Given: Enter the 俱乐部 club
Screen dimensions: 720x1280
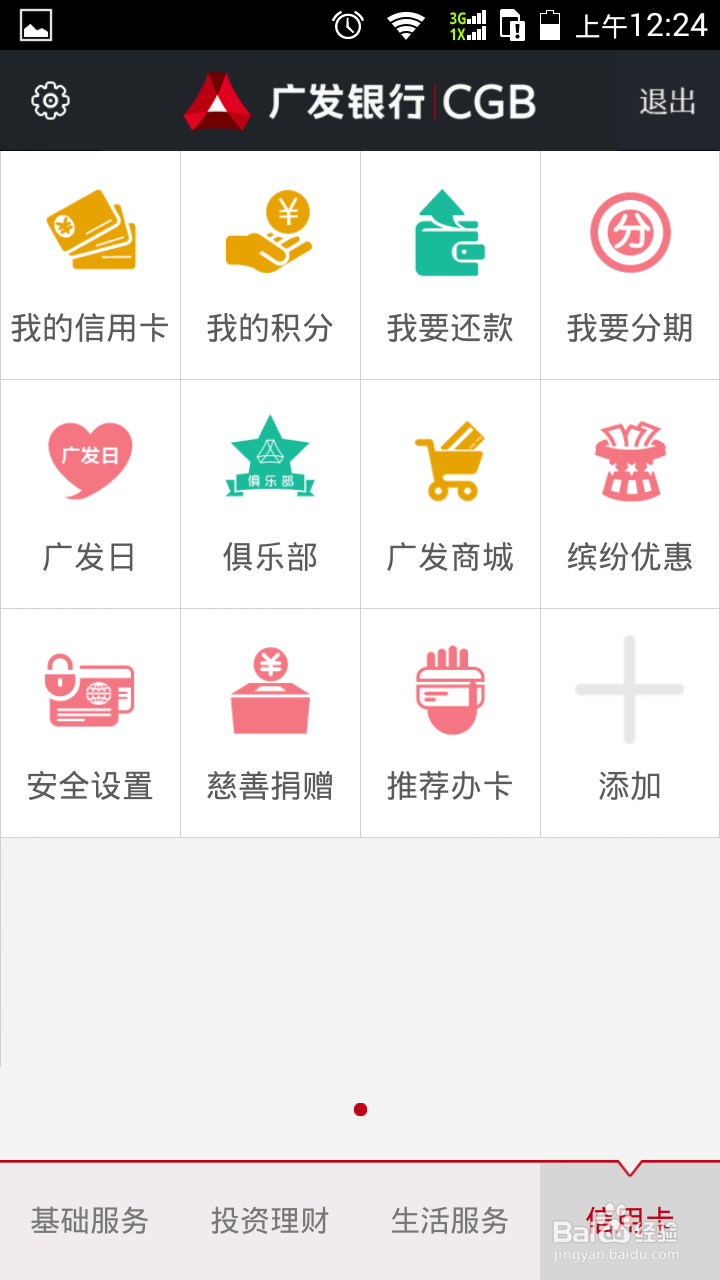Looking at the screenshot, I should [270, 494].
